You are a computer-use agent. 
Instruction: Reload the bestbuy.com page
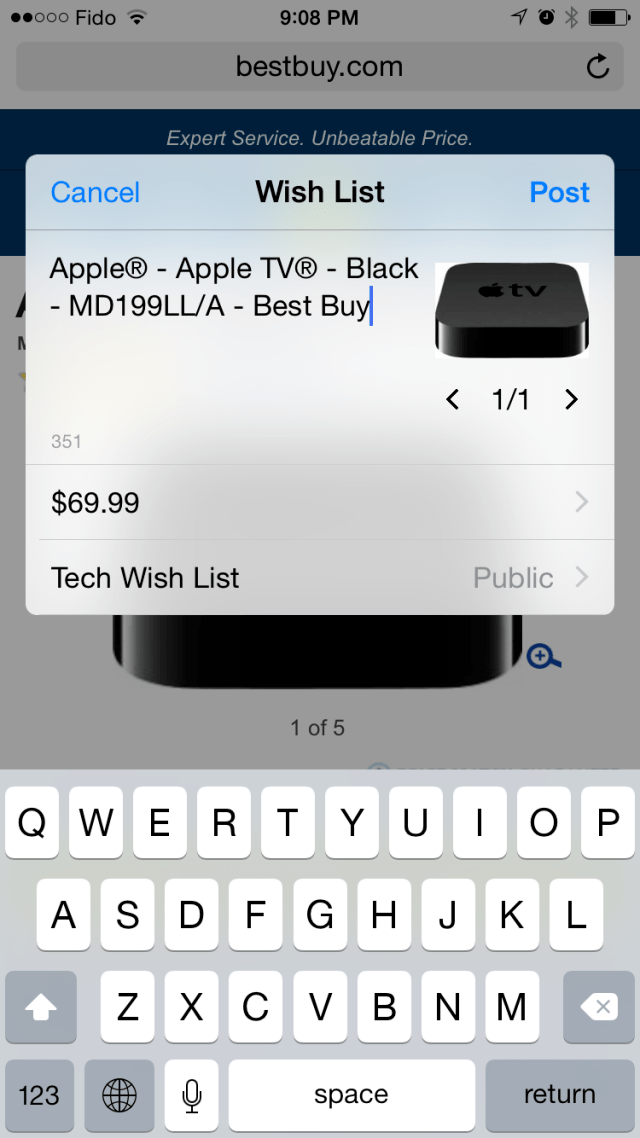tap(597, 67)
